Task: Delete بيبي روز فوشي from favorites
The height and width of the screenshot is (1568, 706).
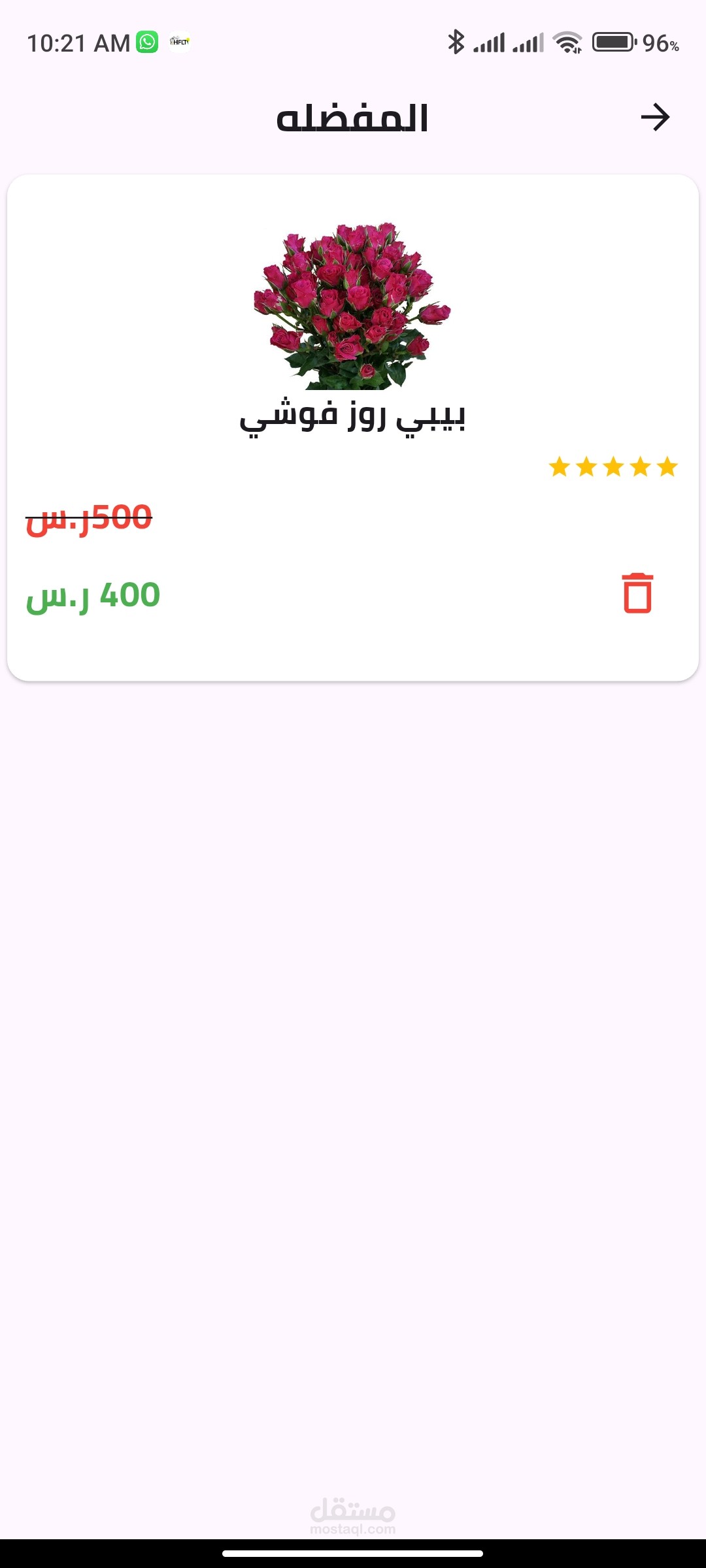Action: coord(637,593)
